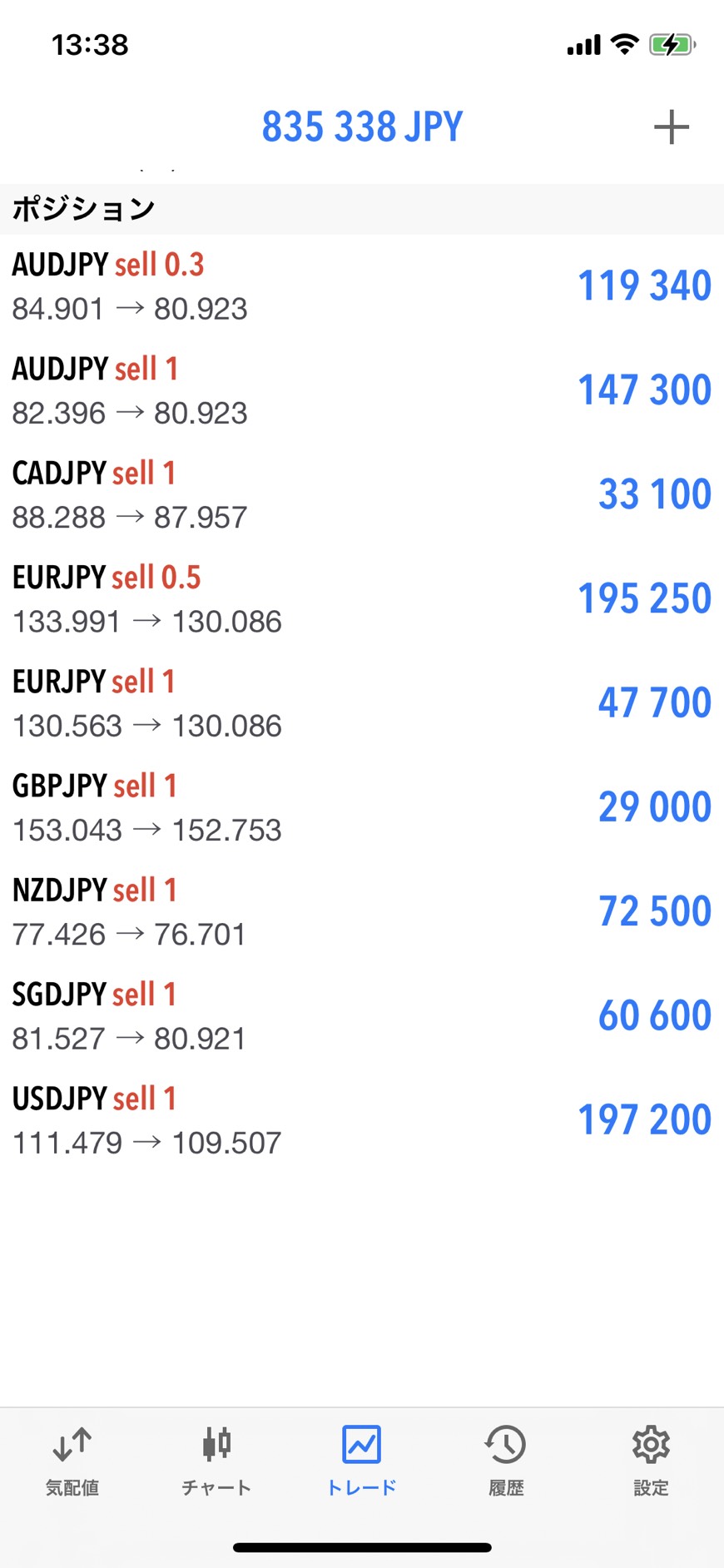Open the AUDJPY sell 0.3 position
Screen dimensions: 724x1568
[361, 286]
